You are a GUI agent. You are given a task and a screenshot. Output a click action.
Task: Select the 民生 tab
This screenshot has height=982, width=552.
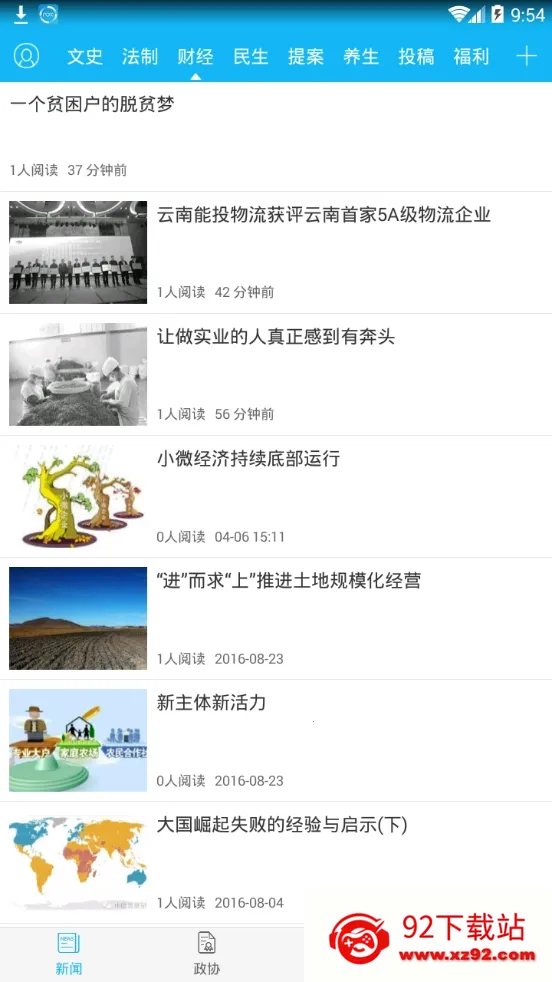[x=251, y=57]
